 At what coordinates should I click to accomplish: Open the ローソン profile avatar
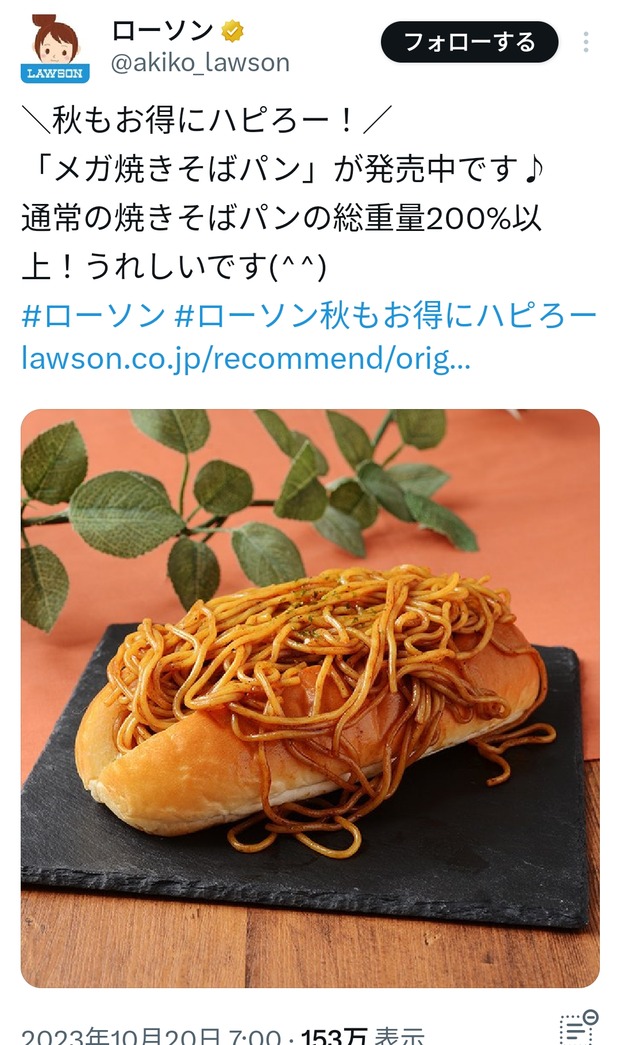(x=56, y=47)
